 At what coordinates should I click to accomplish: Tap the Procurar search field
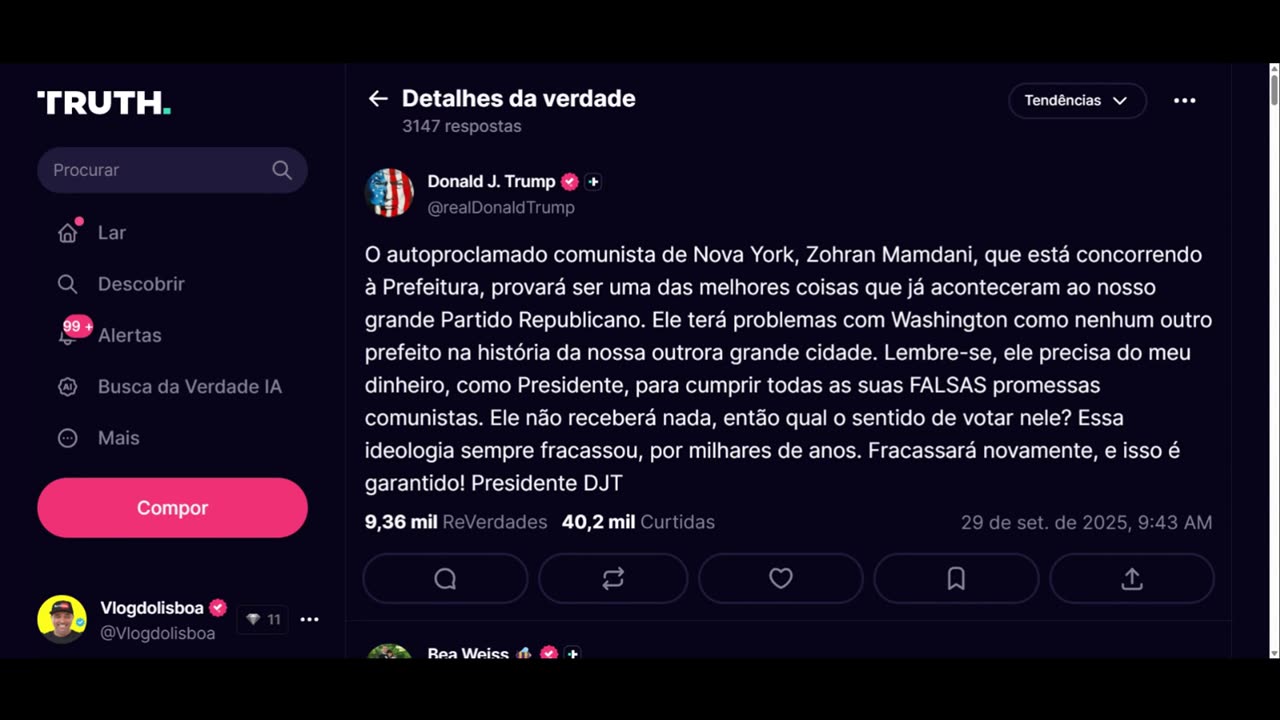[160, 170]
